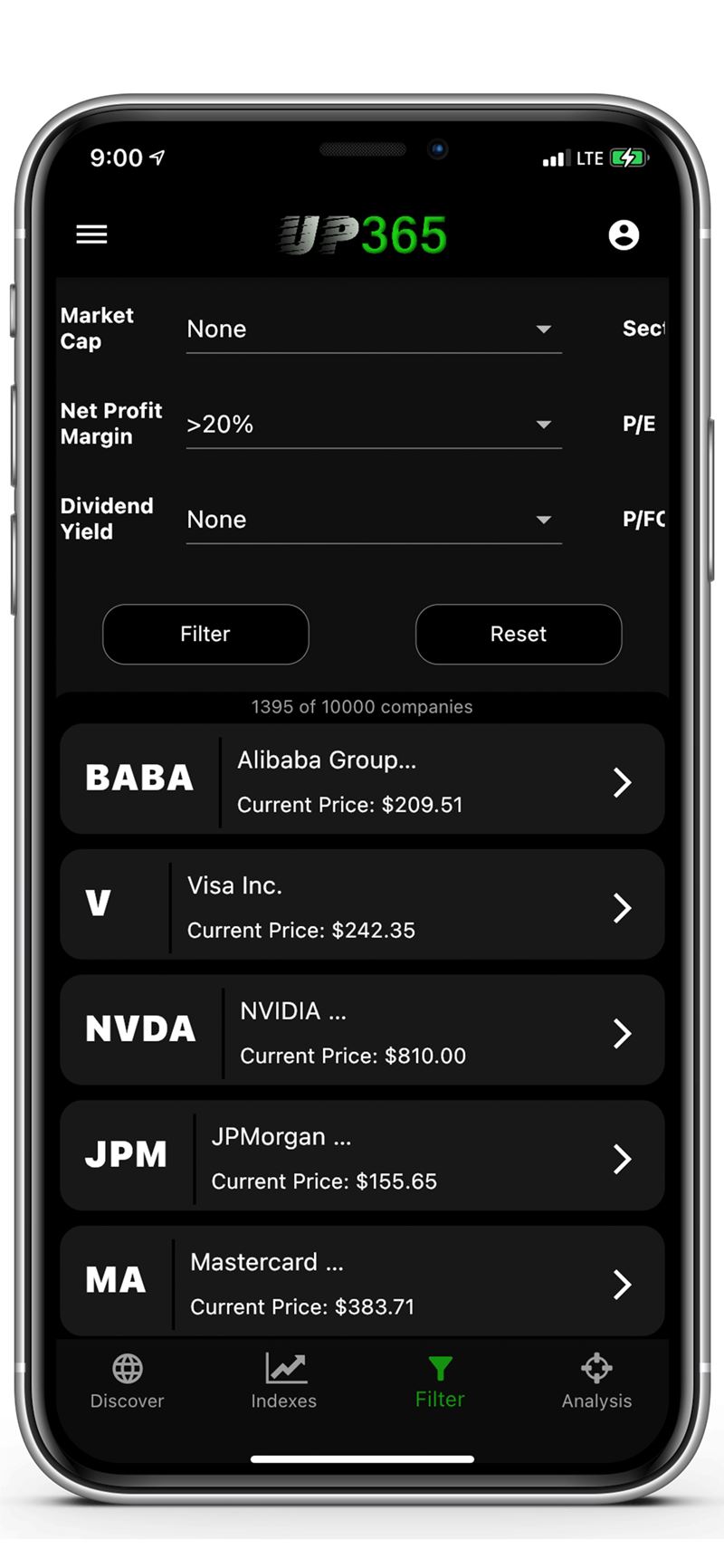View NVDA NVIDIA stock details
The image size is (724, 1568).
(362, 1030)
